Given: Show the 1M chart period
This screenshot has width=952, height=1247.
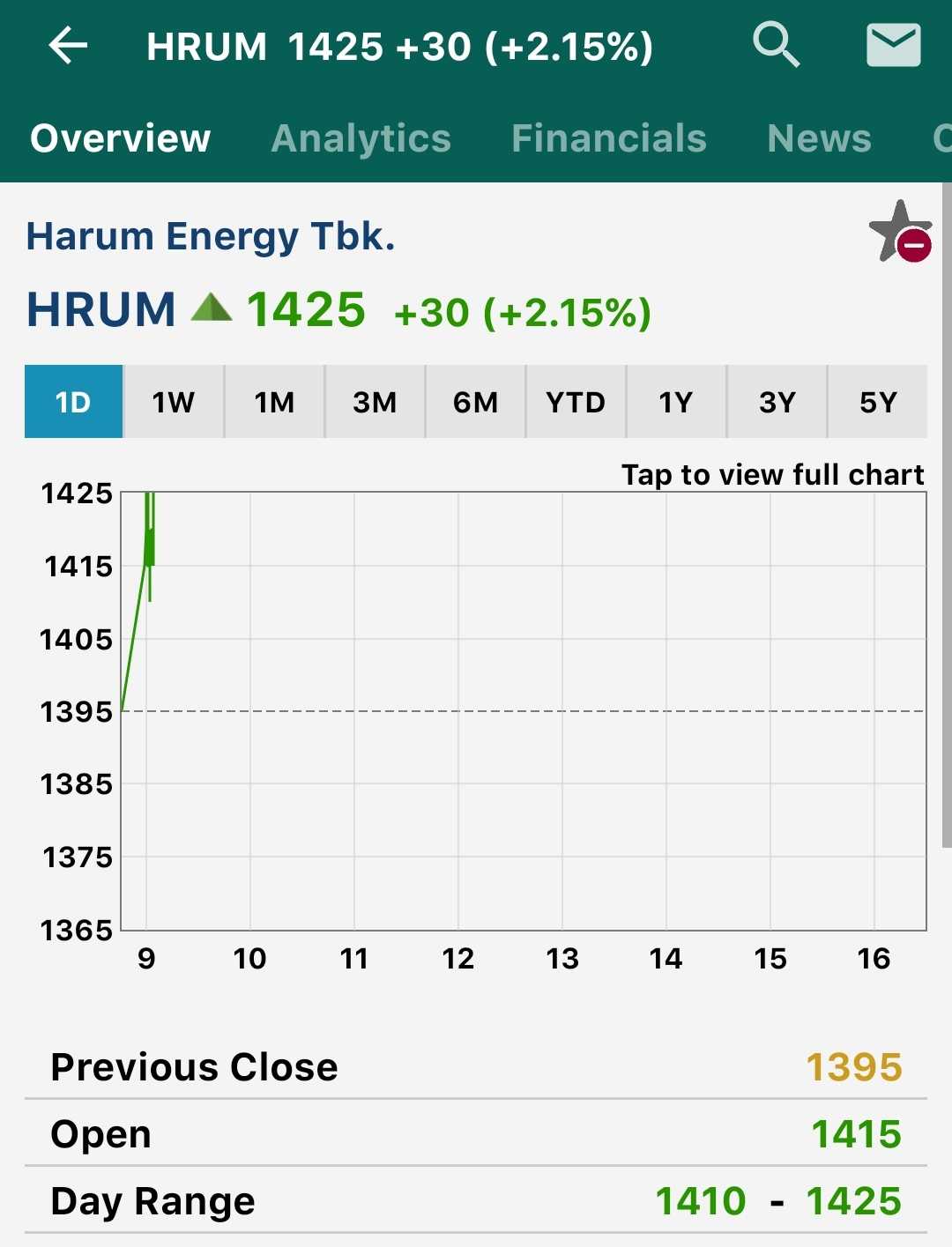Looking at the screenshot, I should coord(274,402).
